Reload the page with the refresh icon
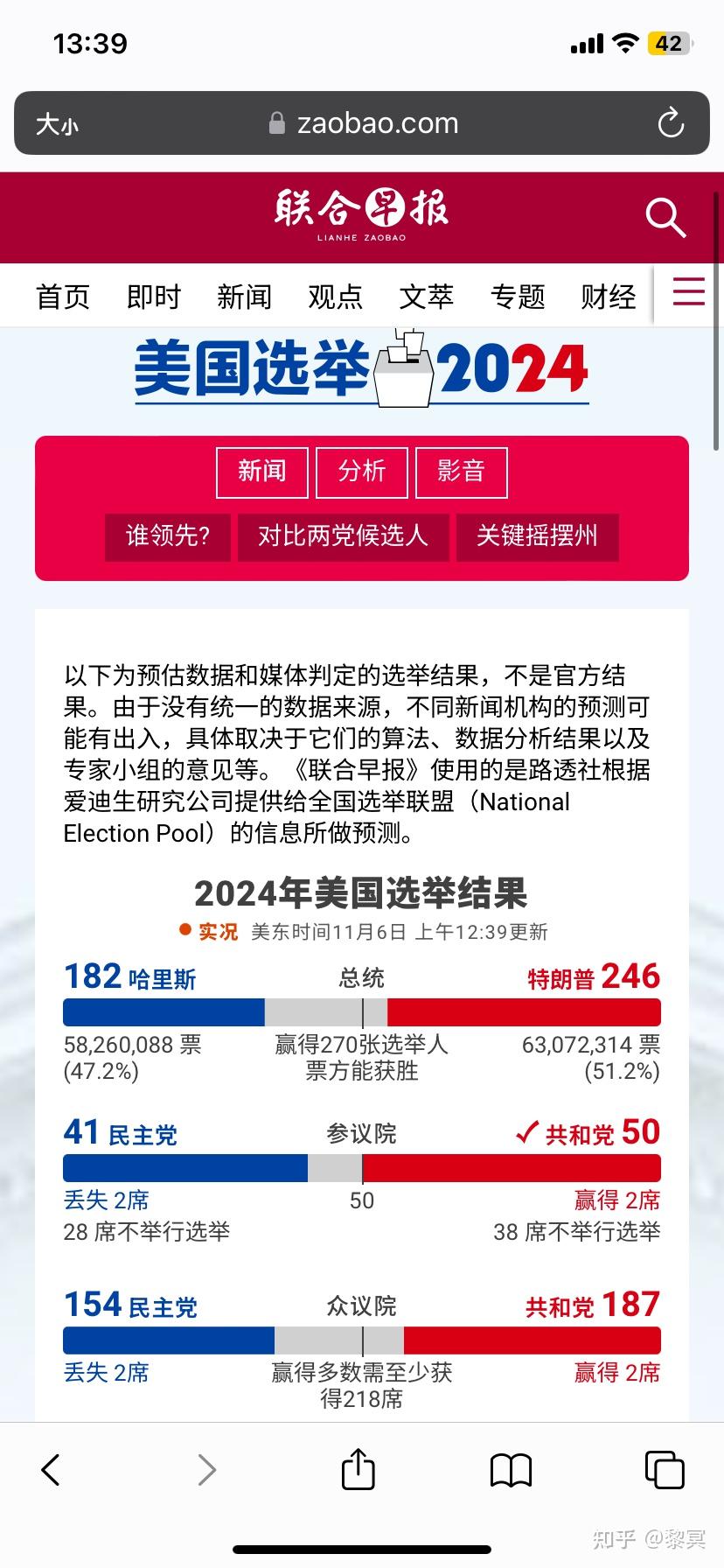The width and height of the screenshot is (724, 1568). coord(670,122)
